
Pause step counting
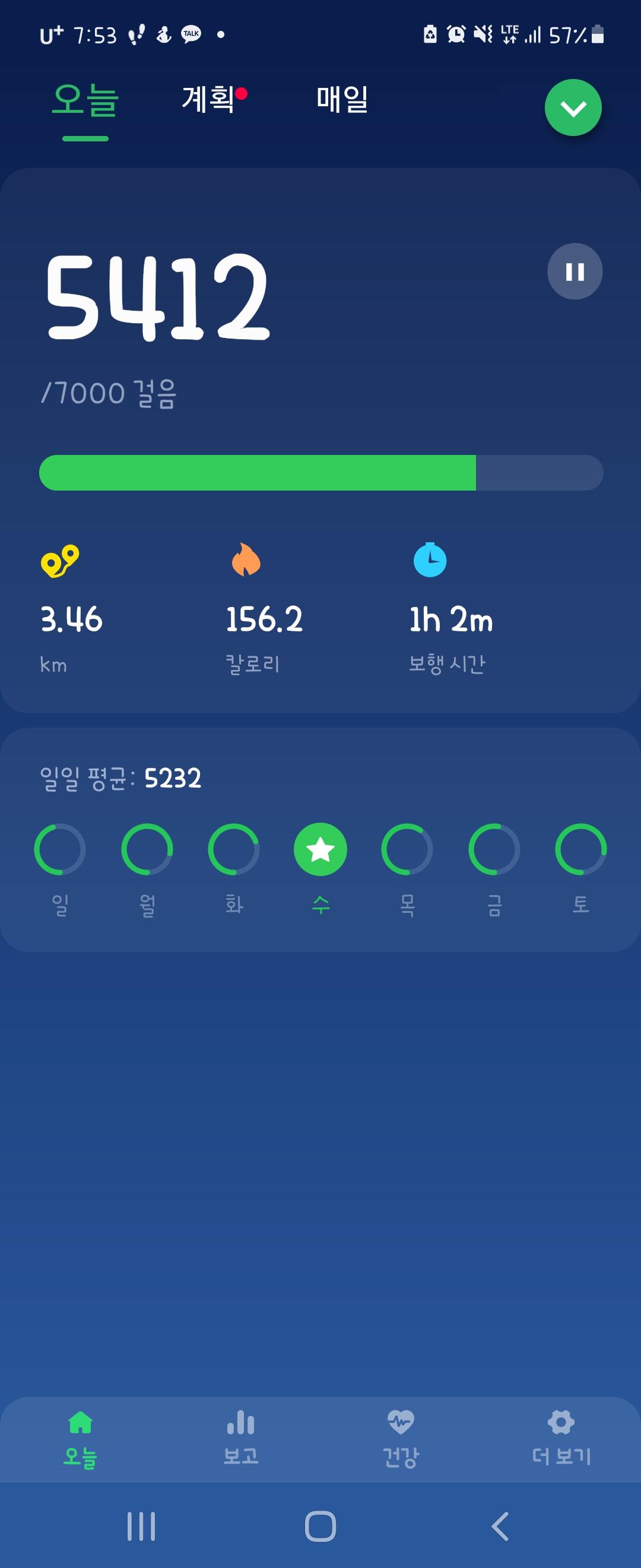tap(575, 271)
